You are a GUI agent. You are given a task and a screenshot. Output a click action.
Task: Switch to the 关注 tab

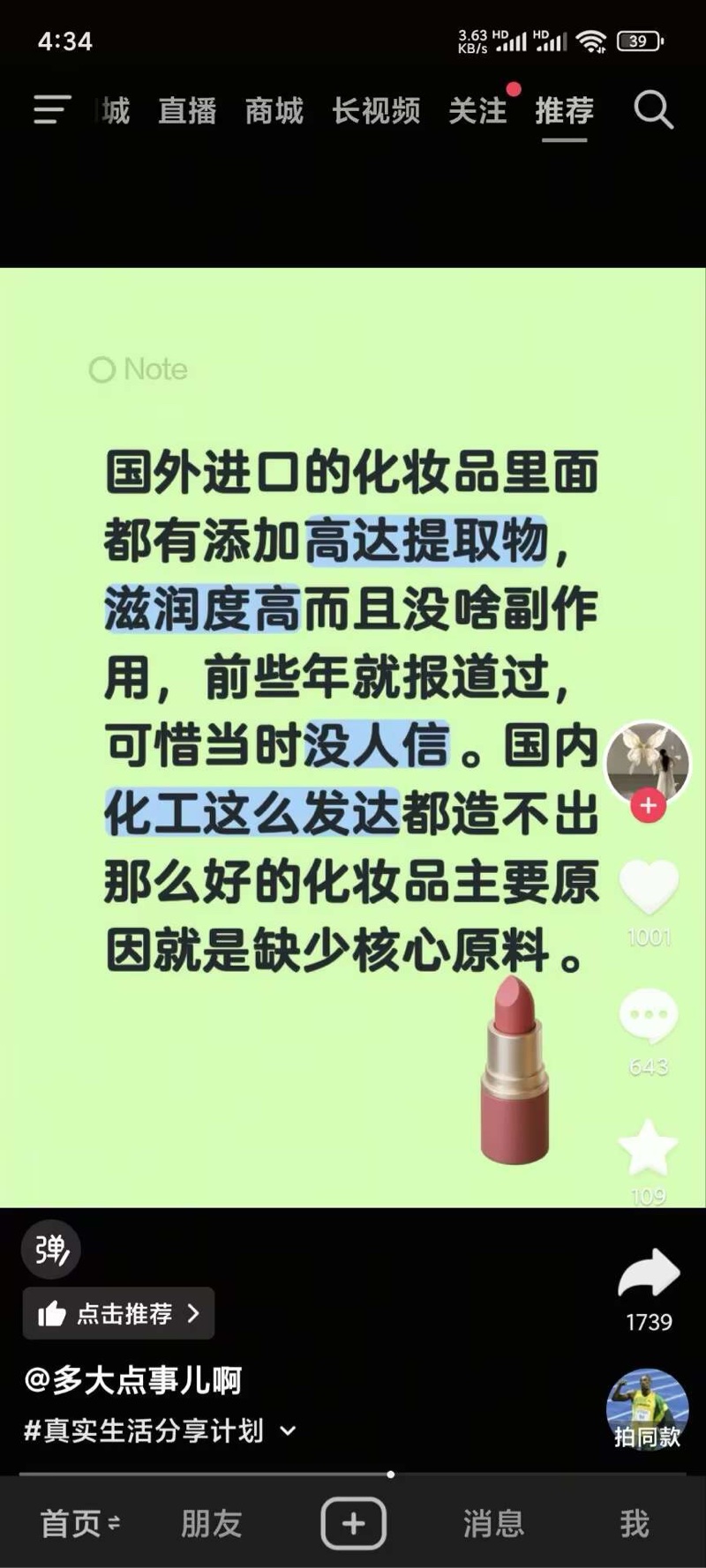[477, 111]
